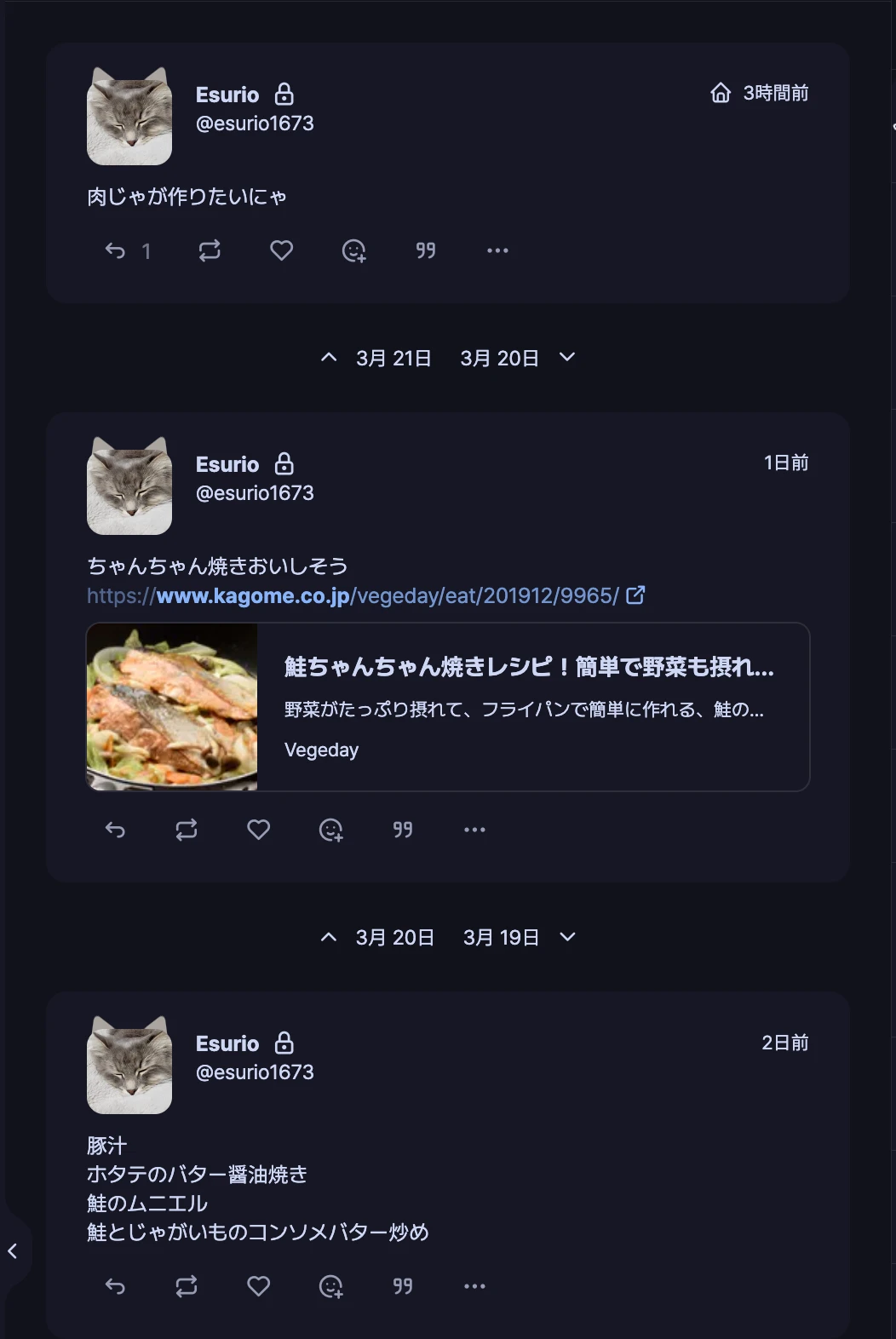The width and height of the screenshot is (896, 1339).
Task: Quote the ちゃんちゃん焼きおいしそう post
Action: (x=403, y=830)
